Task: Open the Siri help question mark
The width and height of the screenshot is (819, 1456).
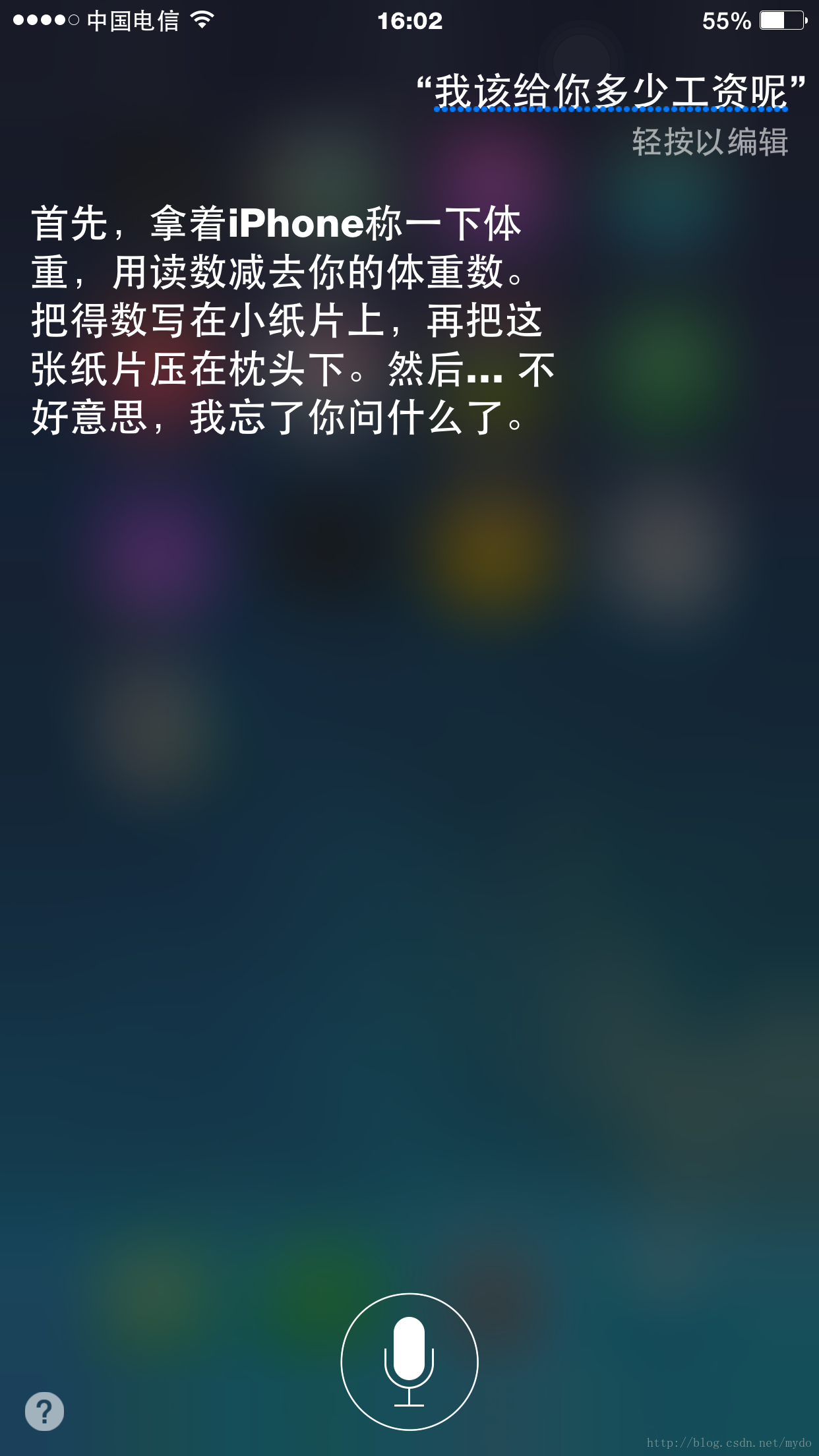Action: click(44, 1411)
